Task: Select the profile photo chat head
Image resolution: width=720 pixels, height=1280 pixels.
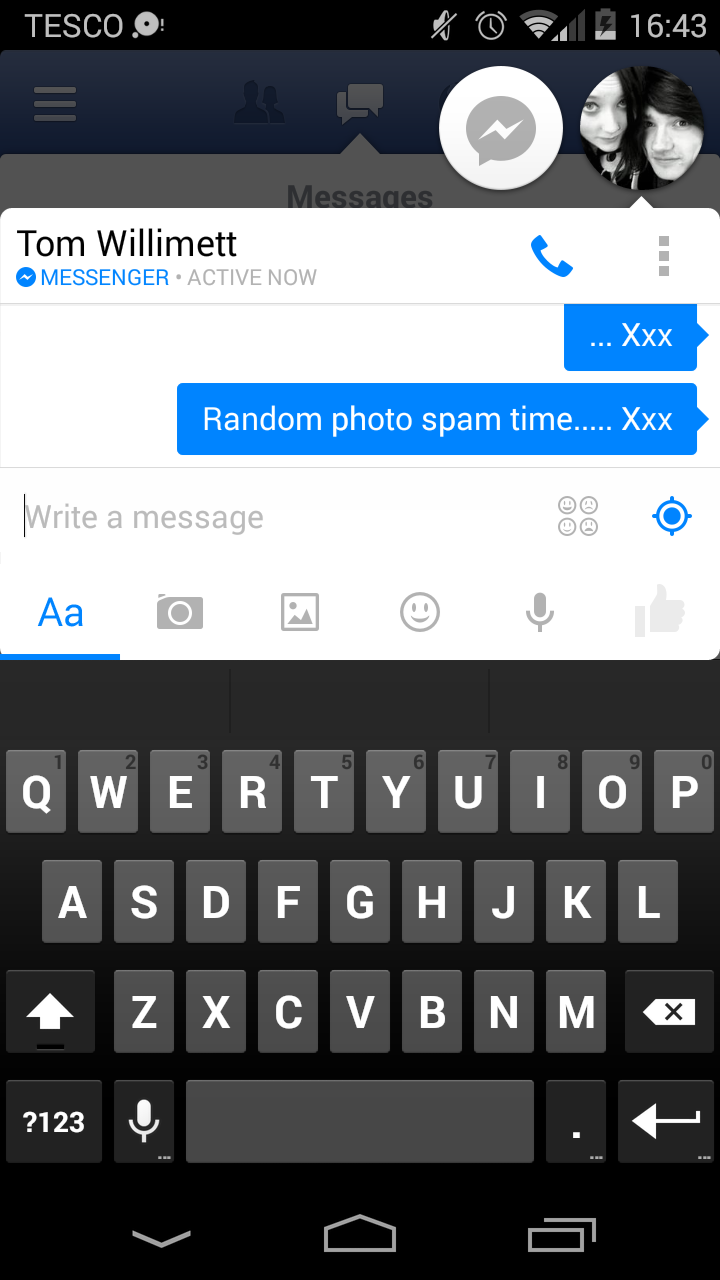Action: [641, 128]
